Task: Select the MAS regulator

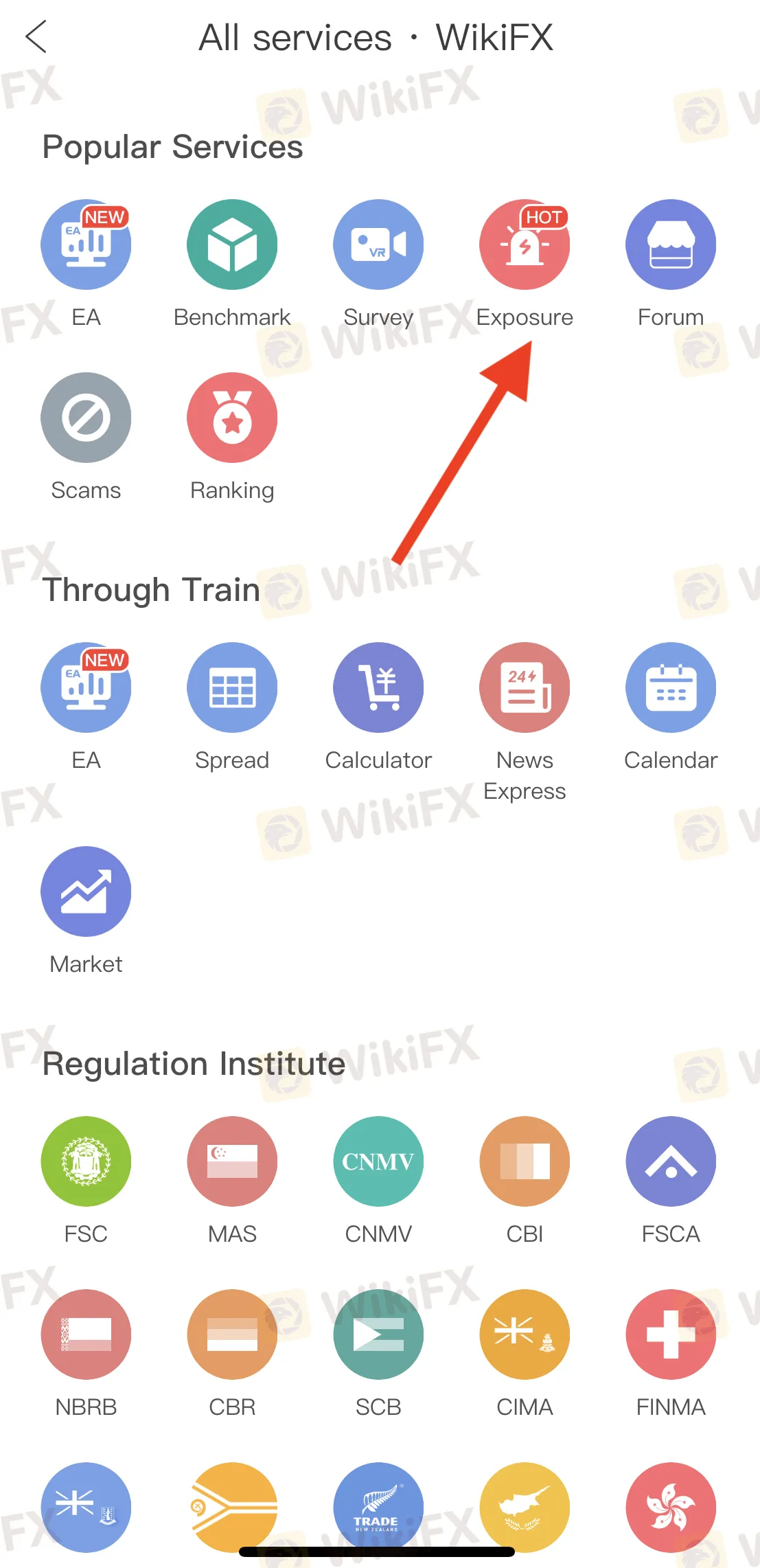Action: click(232, 1161)
